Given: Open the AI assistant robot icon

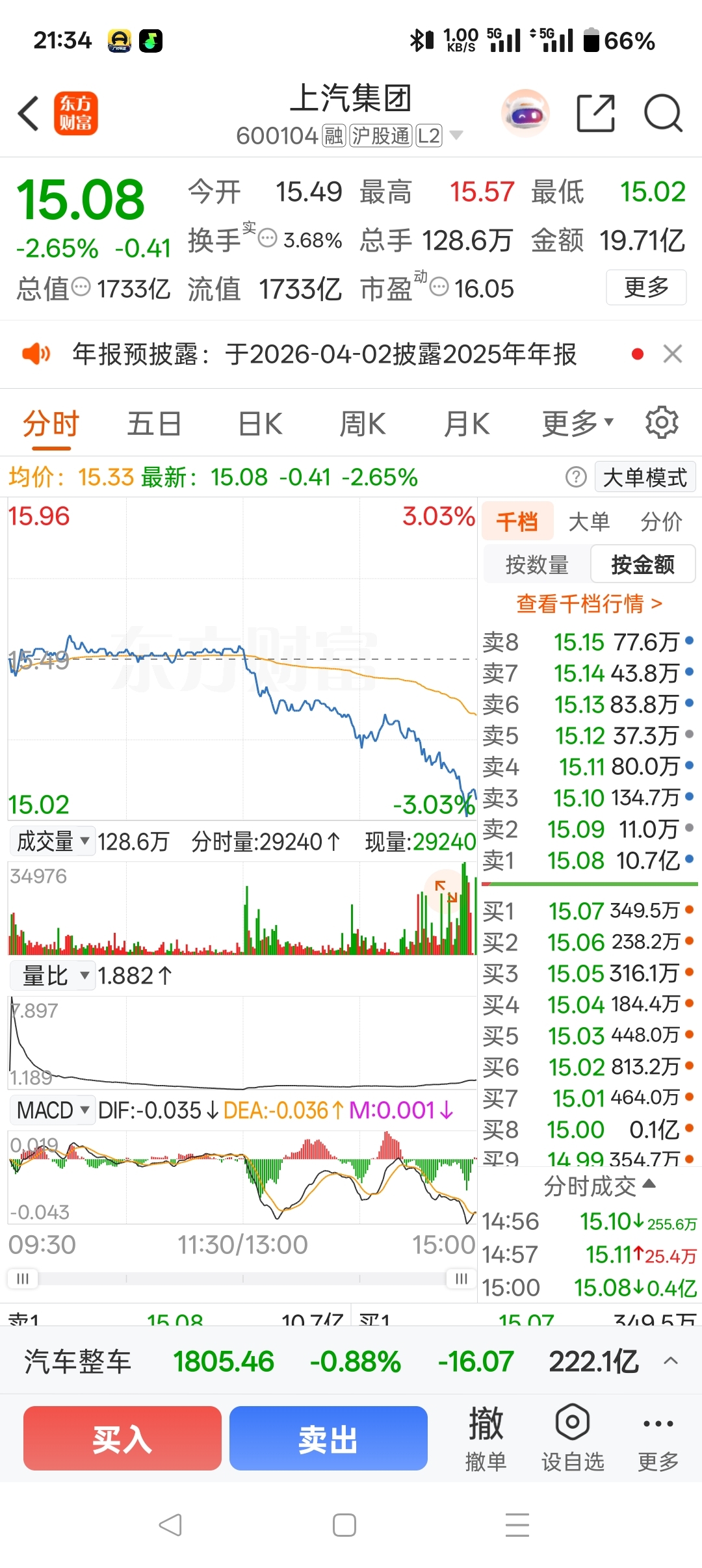Looking at the screenshot, I should (x=525, y=114).
